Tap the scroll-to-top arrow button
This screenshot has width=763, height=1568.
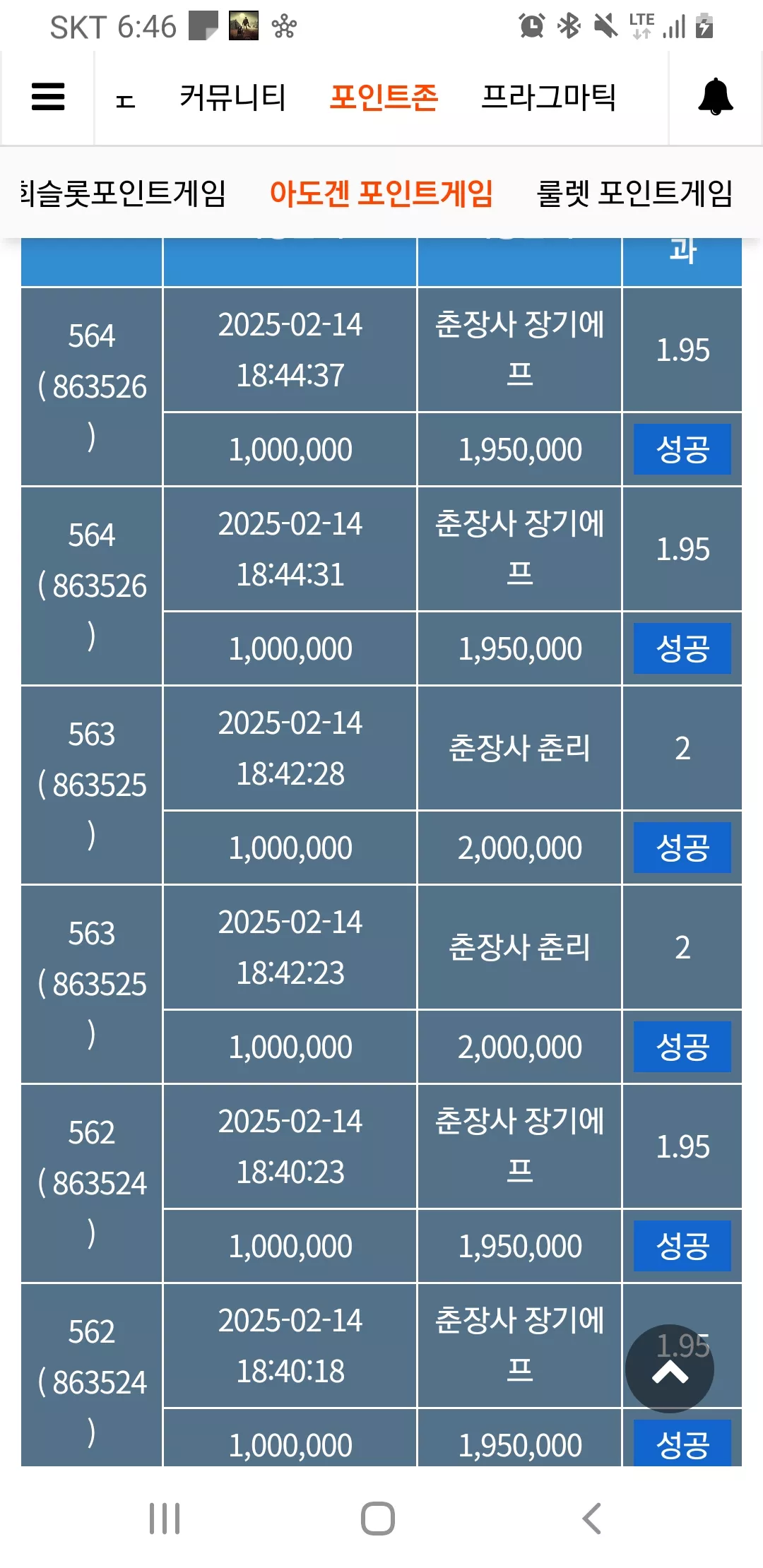pos(670,1369)
